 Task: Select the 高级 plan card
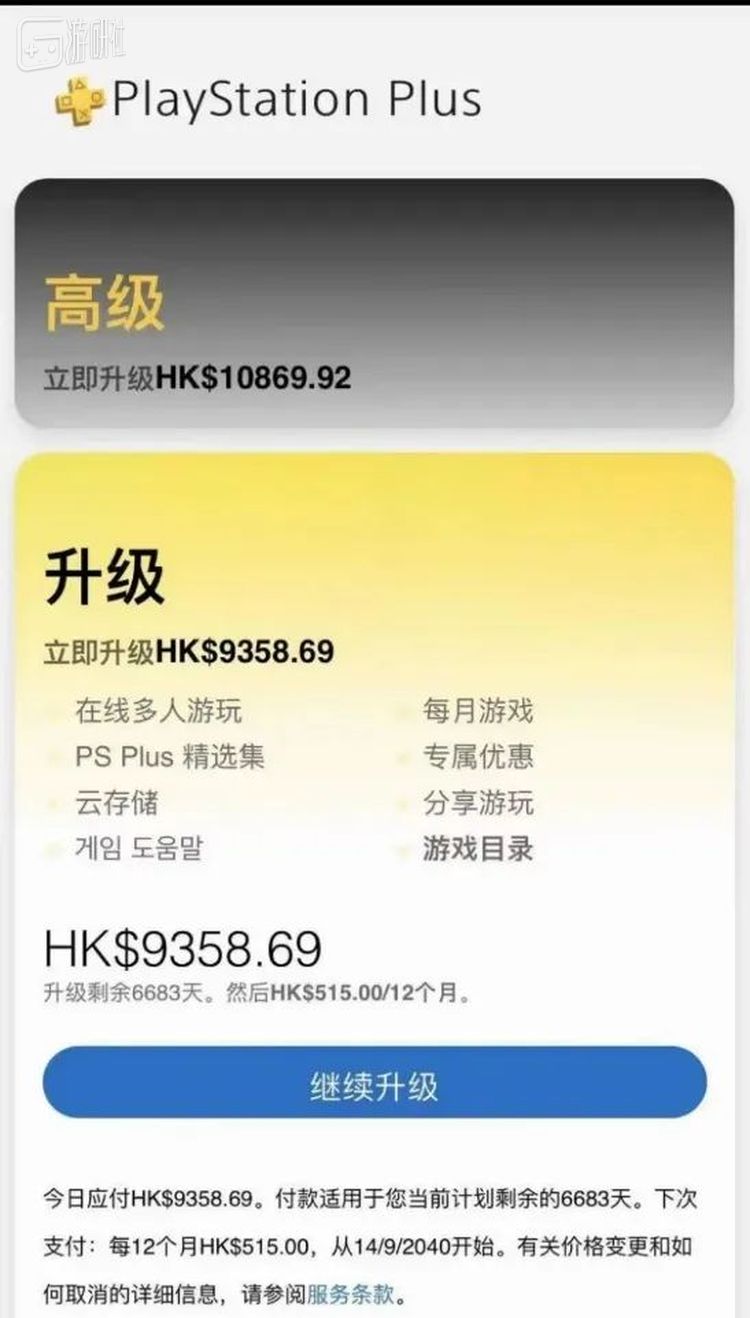coord(374,303)
